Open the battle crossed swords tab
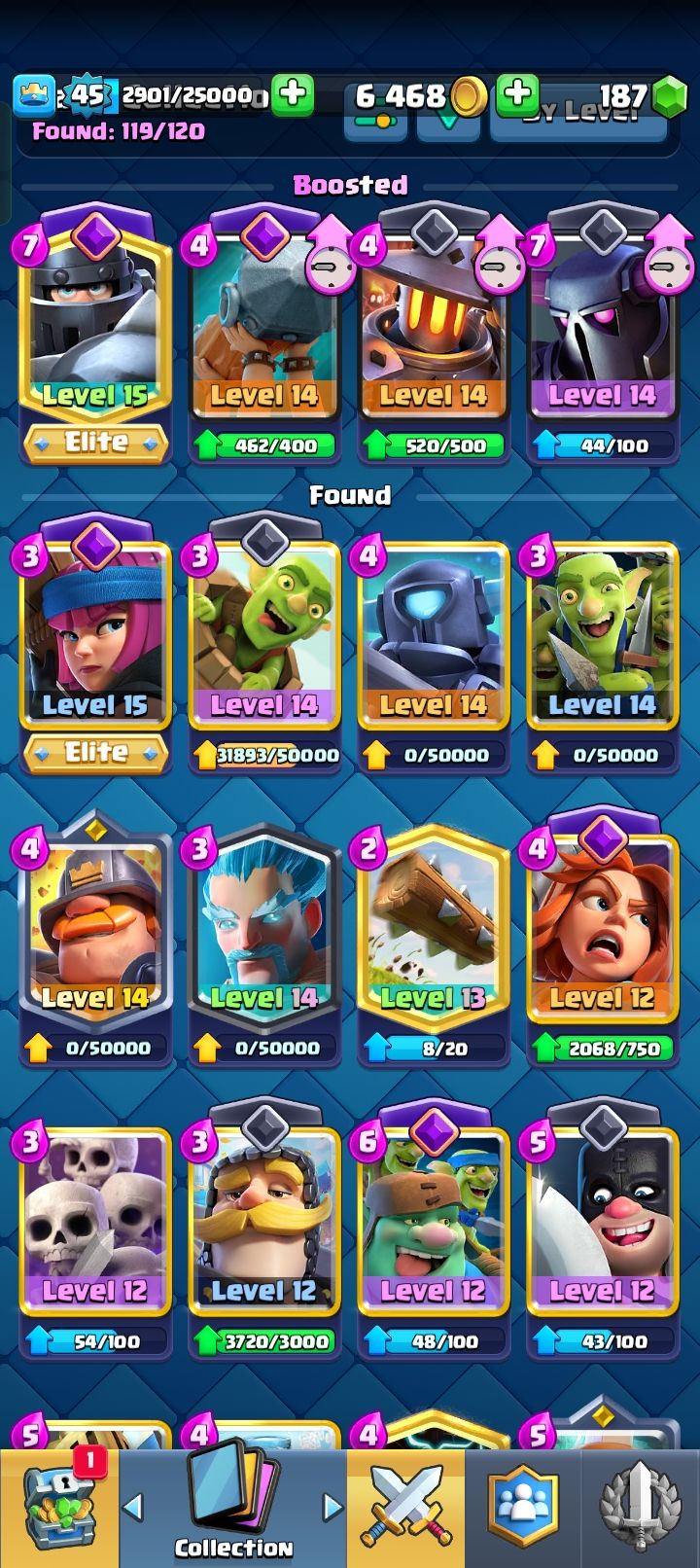This screenshot has width=700, height=1568. (x=406, y=1508)
